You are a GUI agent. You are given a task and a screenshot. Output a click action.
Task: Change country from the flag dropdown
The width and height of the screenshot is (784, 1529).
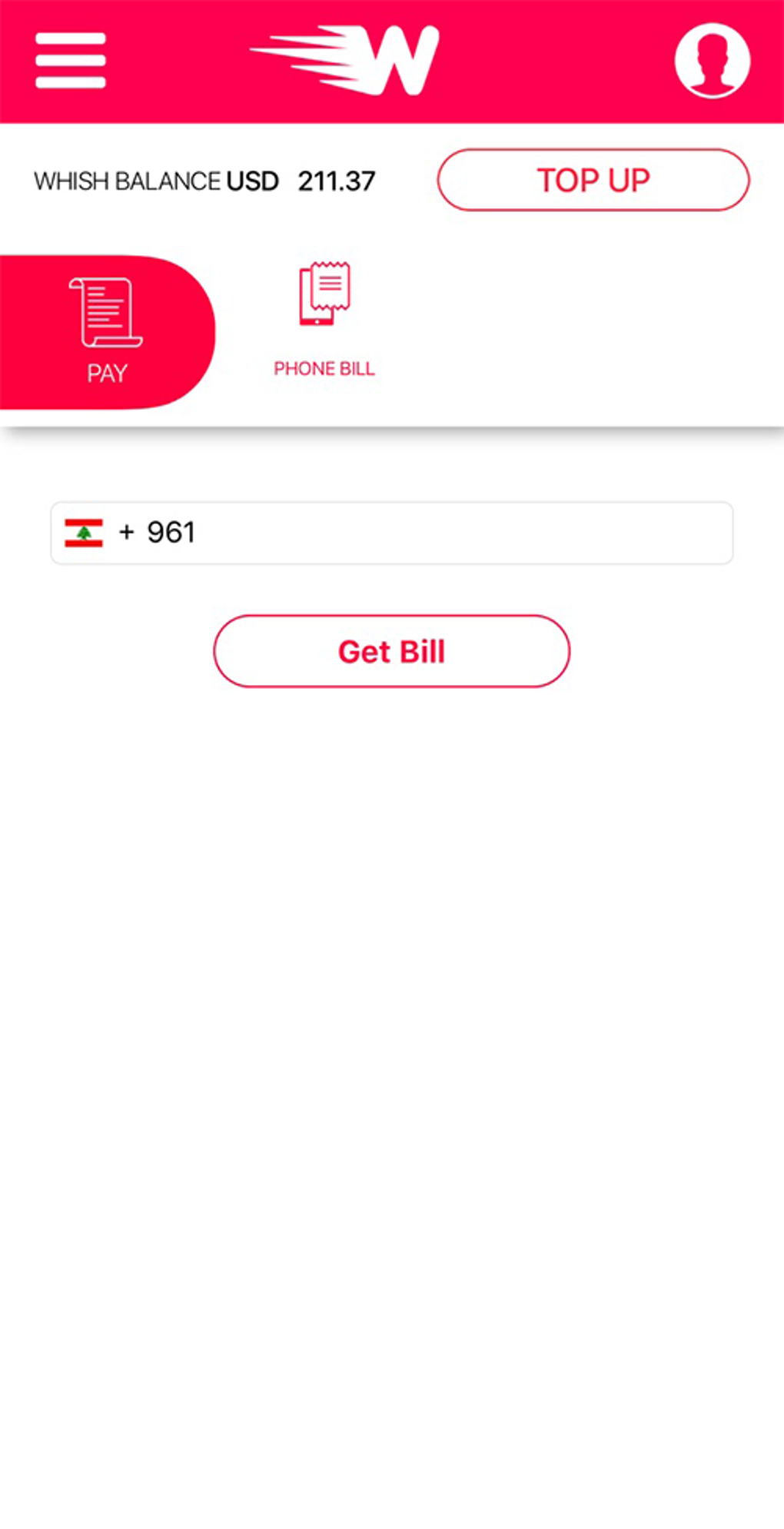pos(86,531)
